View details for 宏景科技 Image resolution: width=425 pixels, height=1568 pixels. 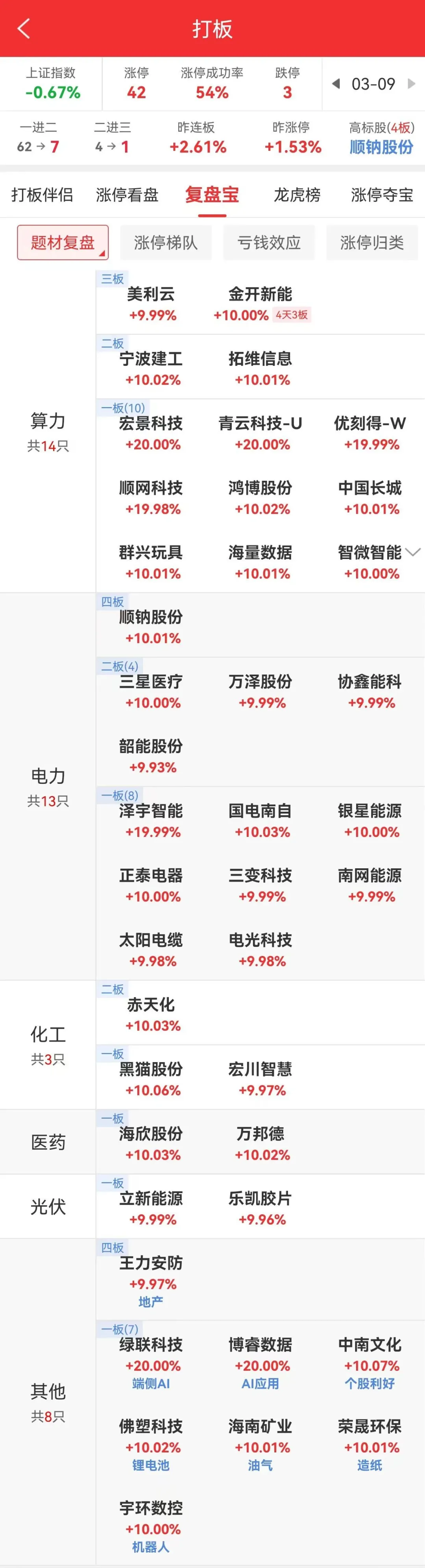coord(151,432)
